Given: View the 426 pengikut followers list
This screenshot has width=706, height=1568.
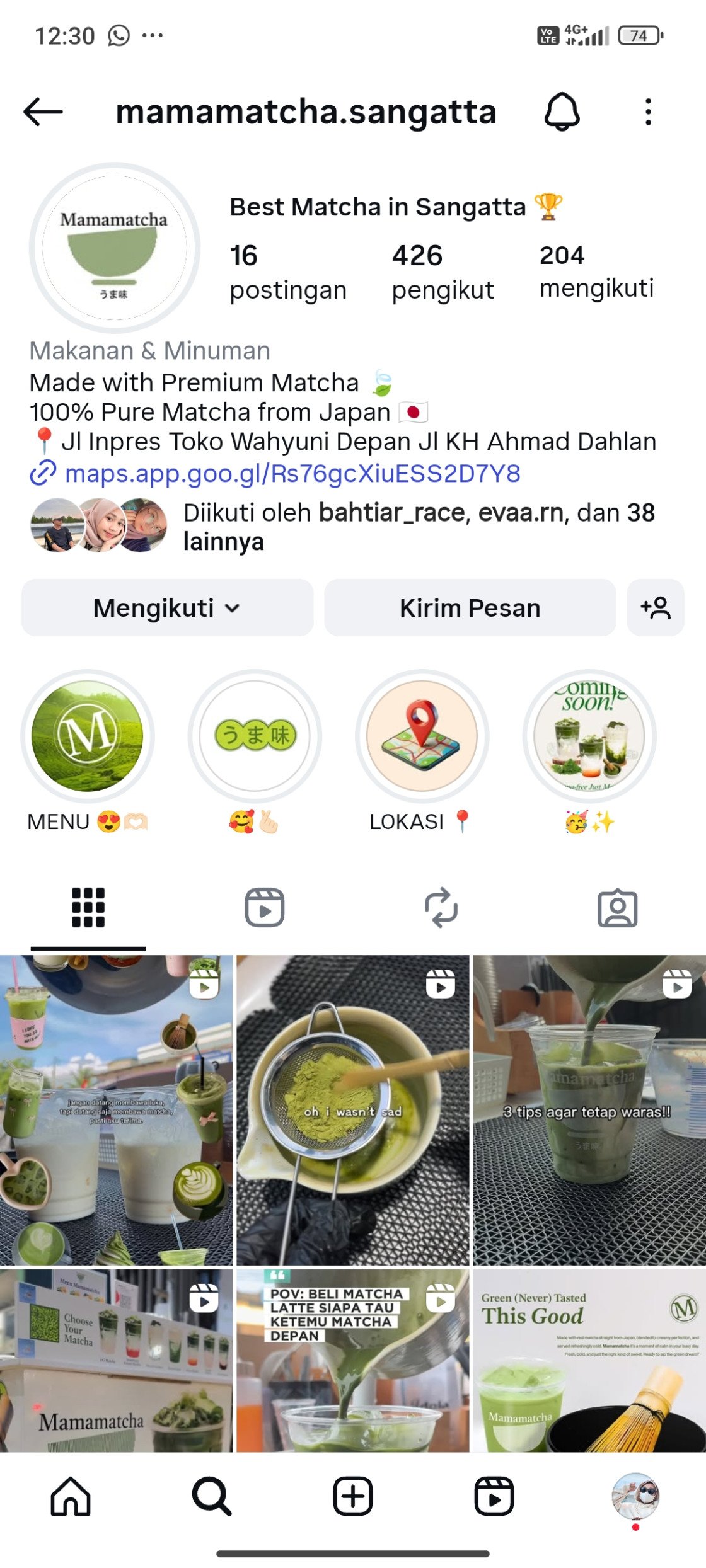Looking at the screenshot, I should click(443, 272).
